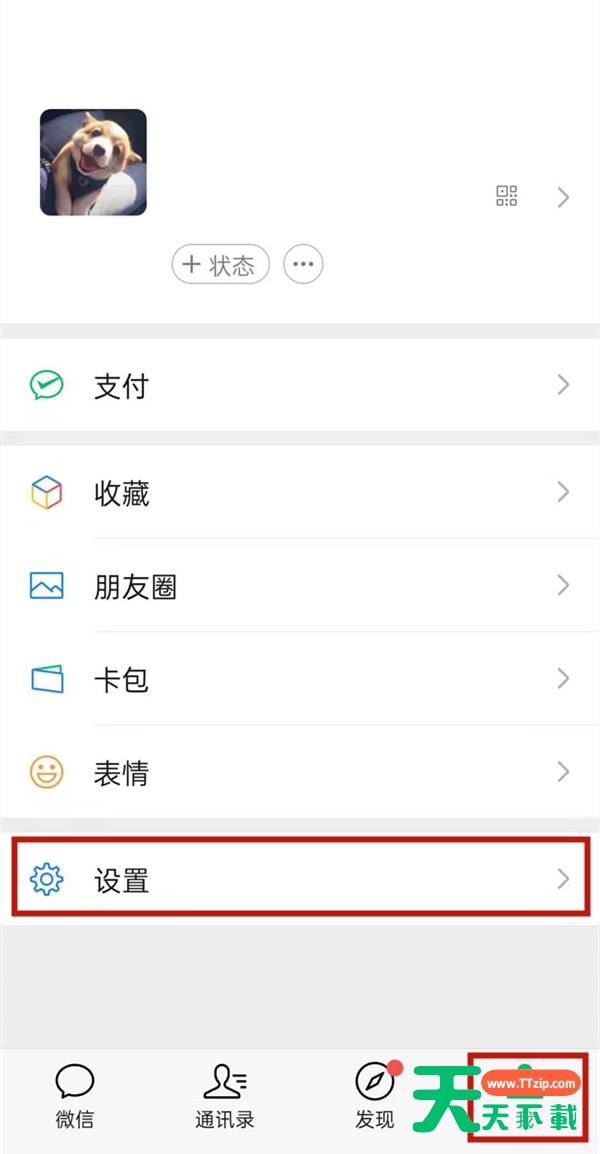Open the 卡包 row

point(300,679)
